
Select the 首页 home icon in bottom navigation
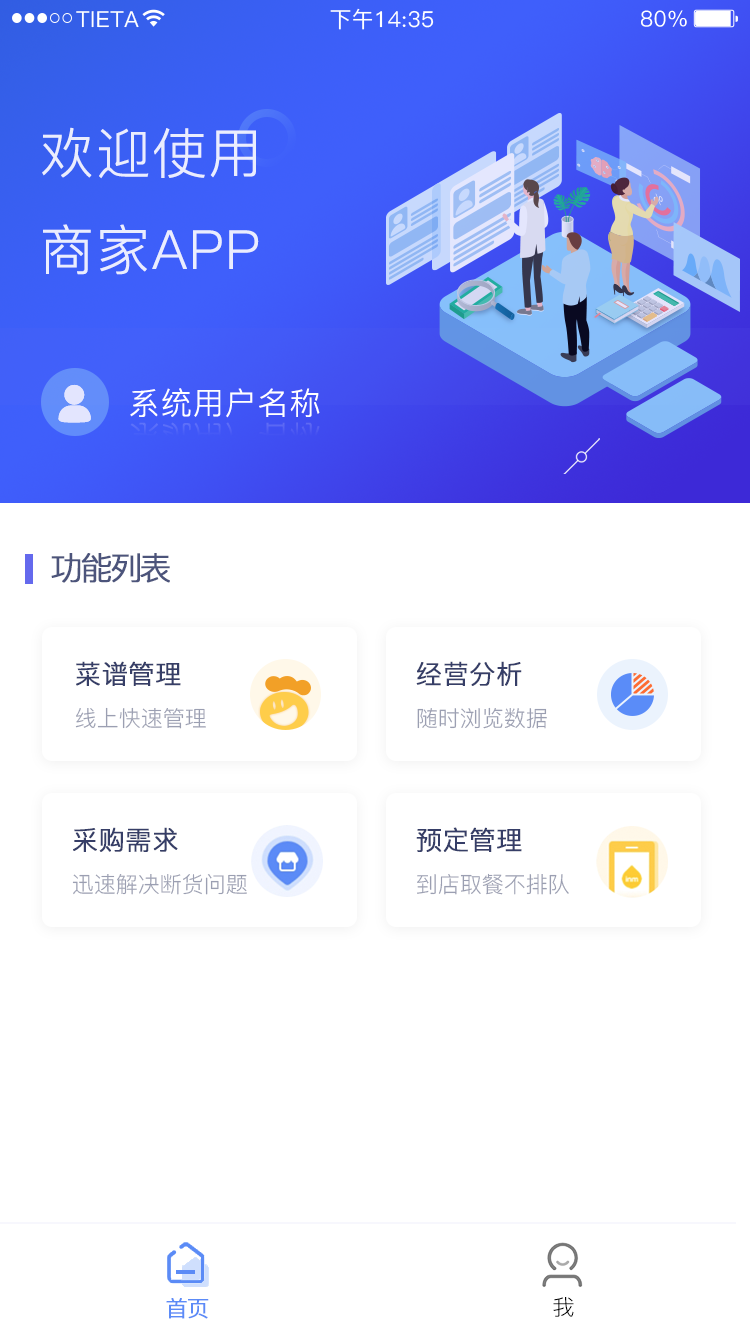[186, 1263]
